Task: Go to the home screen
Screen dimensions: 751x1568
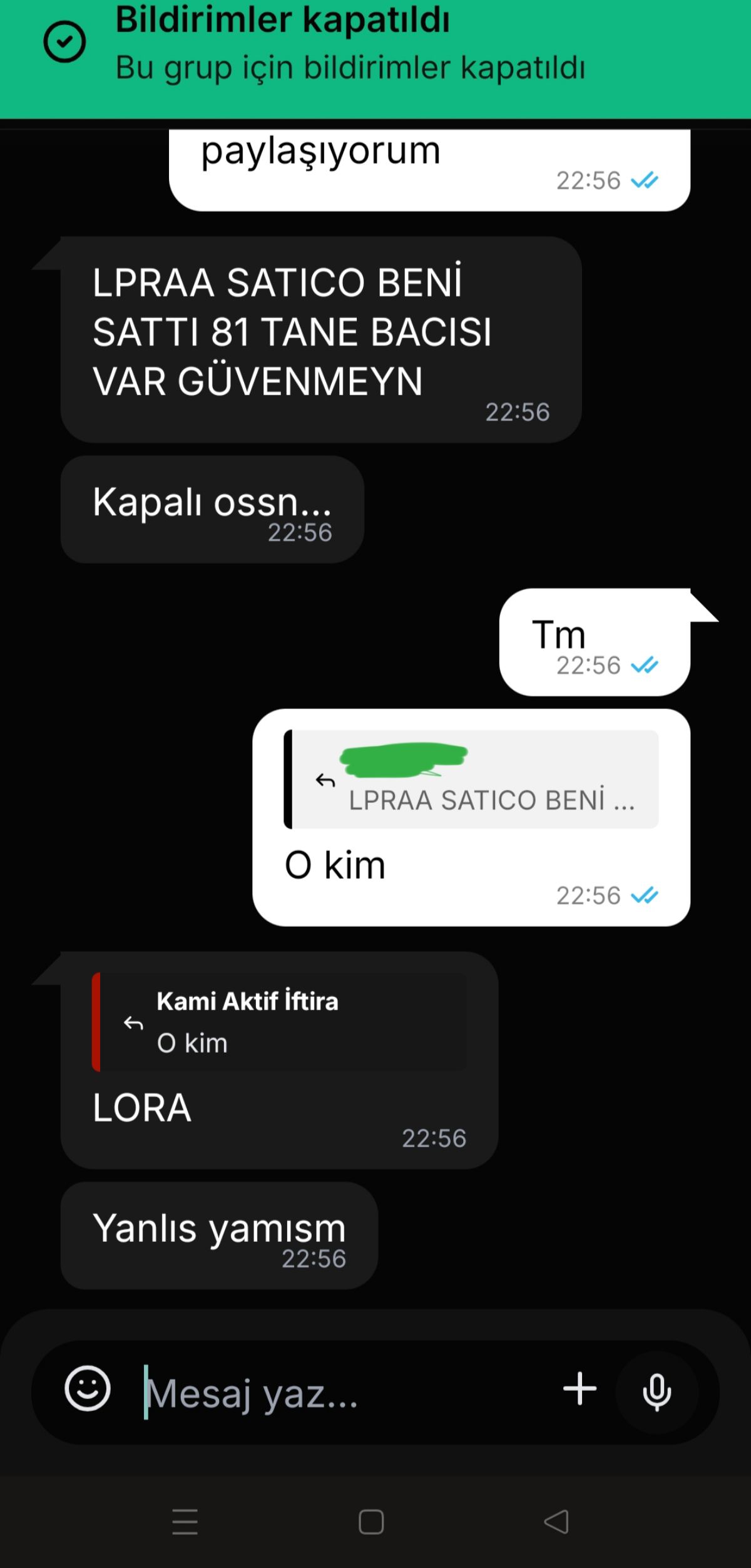Action: [x=371, y=1522]
